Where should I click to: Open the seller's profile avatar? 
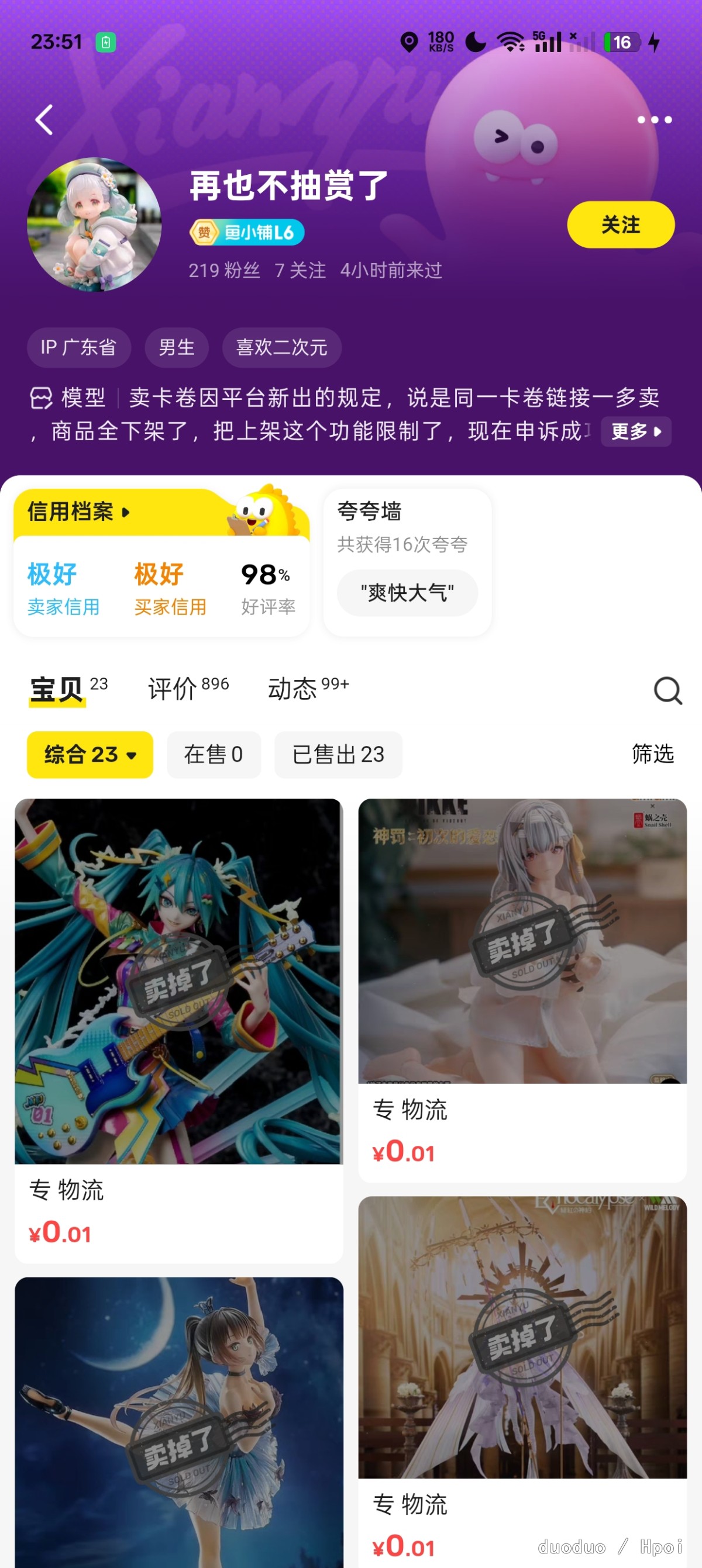click(94, 225)
